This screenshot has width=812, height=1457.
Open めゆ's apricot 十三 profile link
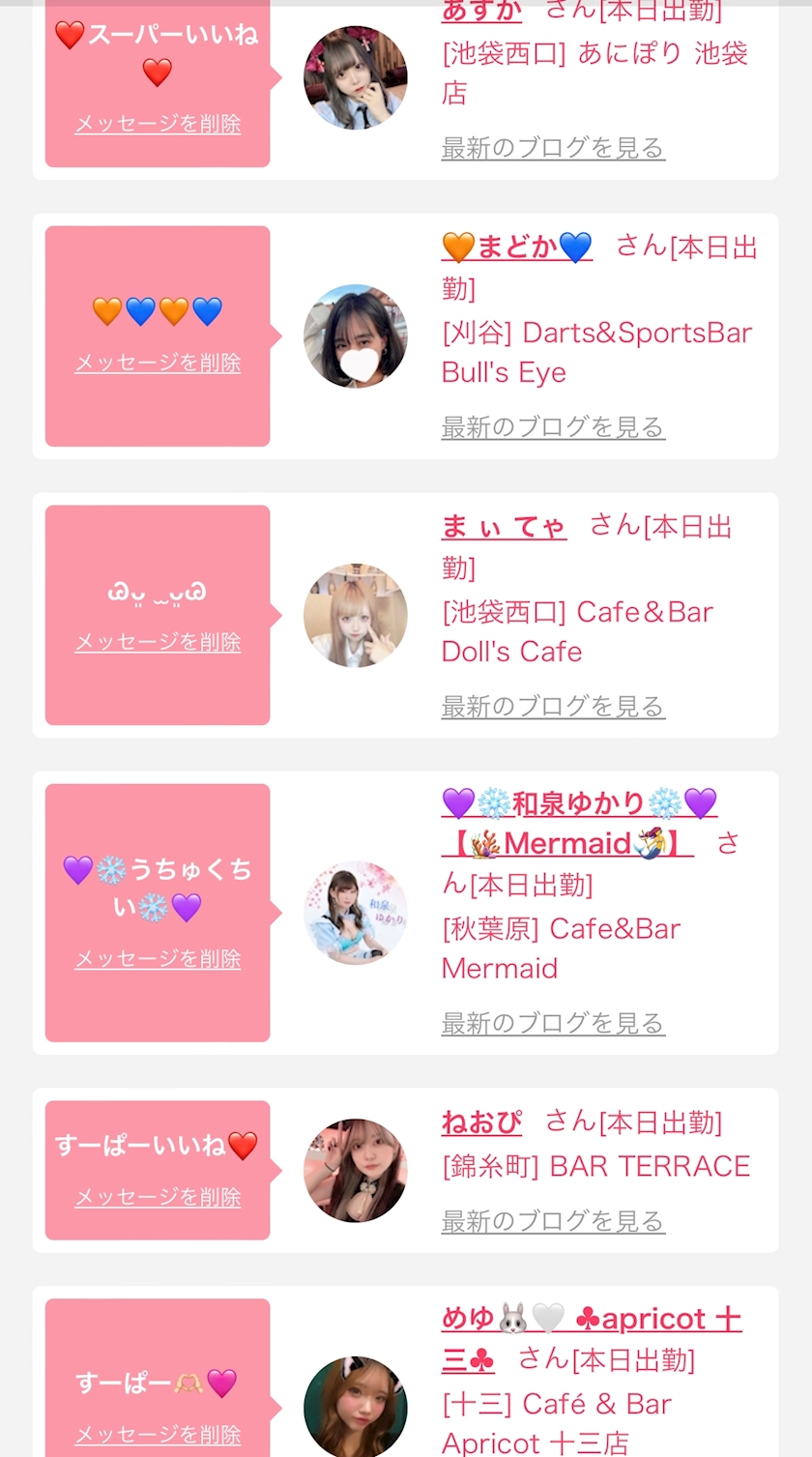(x=591, y=1319)
